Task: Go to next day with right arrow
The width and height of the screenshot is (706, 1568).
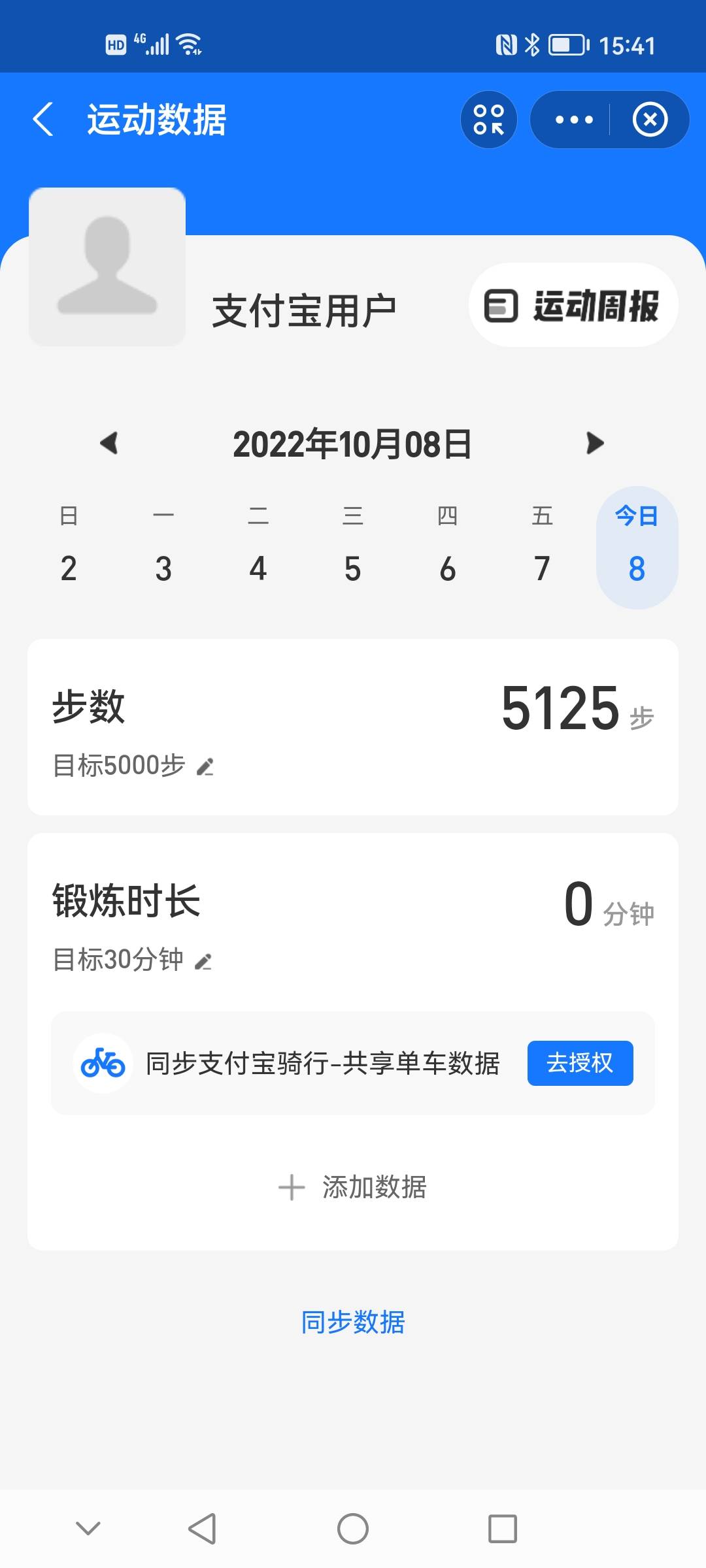Action: click(596, 443)
